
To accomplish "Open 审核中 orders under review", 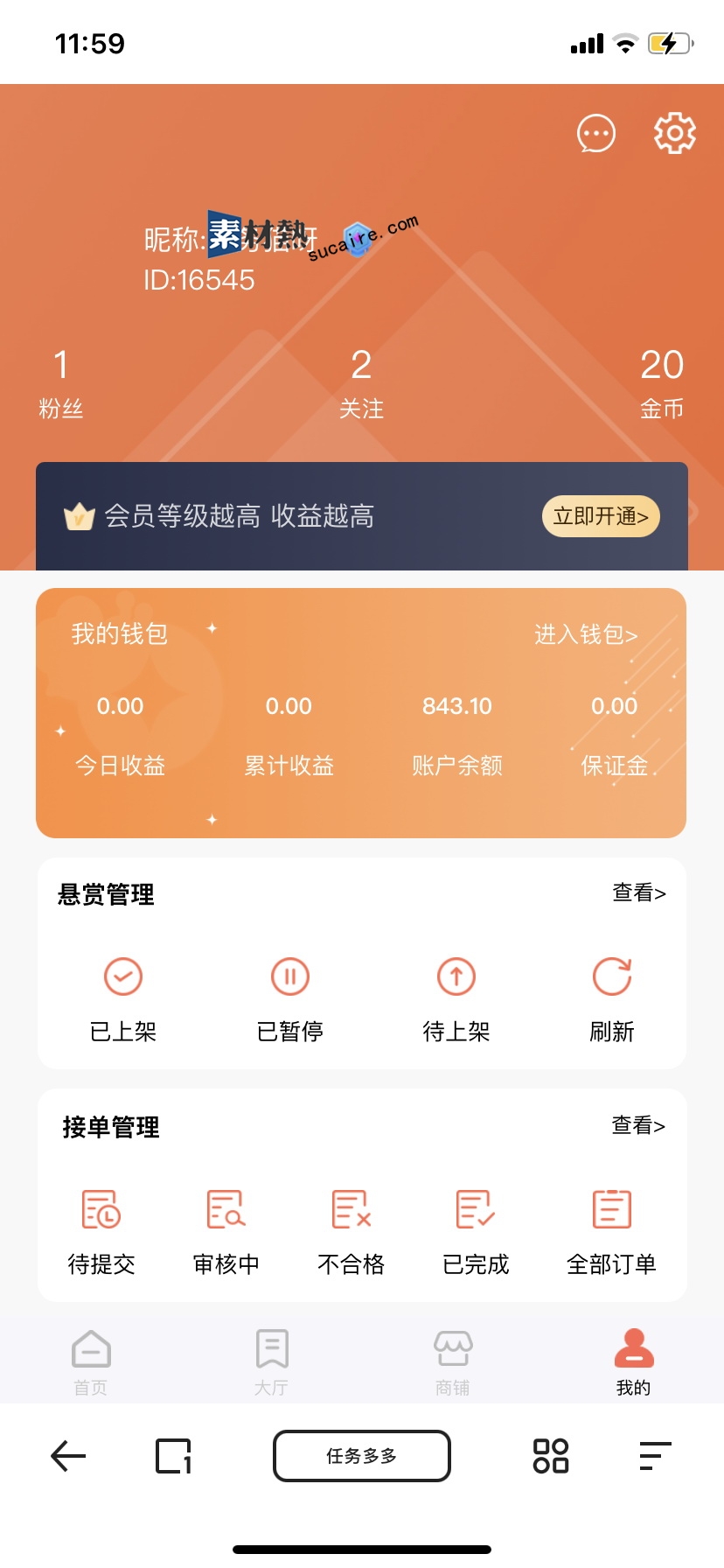I will point(226,1233).
